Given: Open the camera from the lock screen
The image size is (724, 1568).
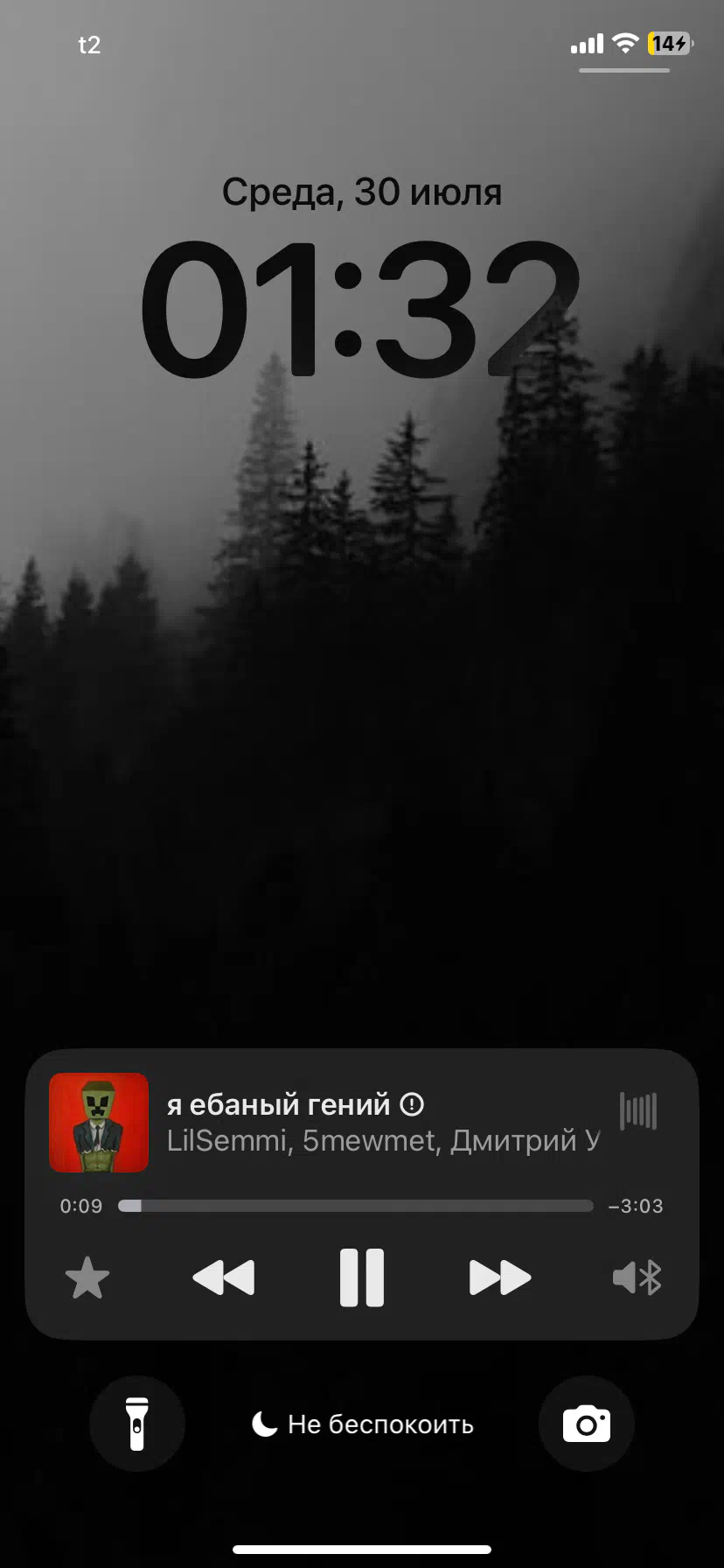Looking at the screenshot, I should pyautogui.click(x=587, y=1424).
